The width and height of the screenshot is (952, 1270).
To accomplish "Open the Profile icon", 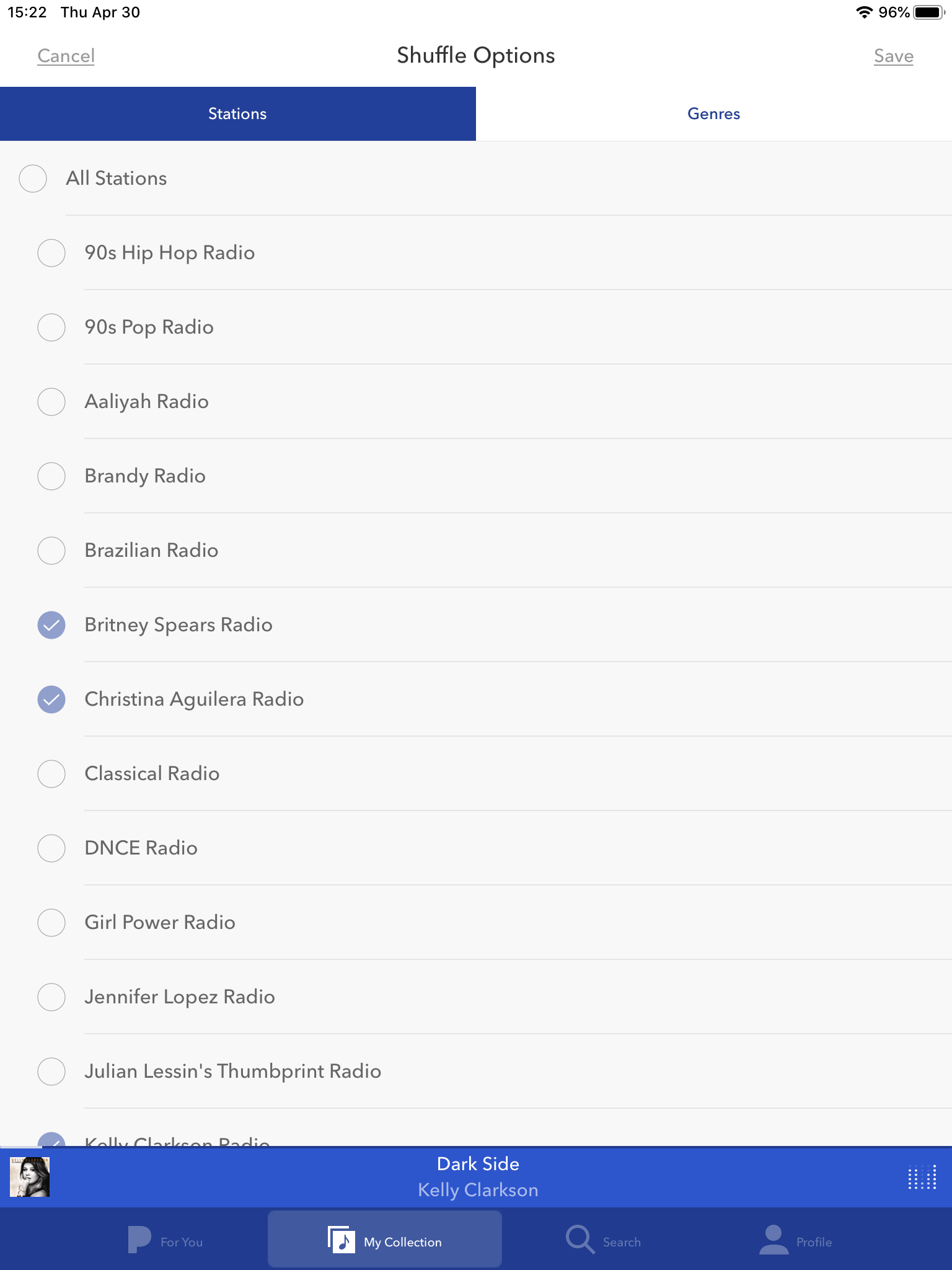I will coord(773,1239).
